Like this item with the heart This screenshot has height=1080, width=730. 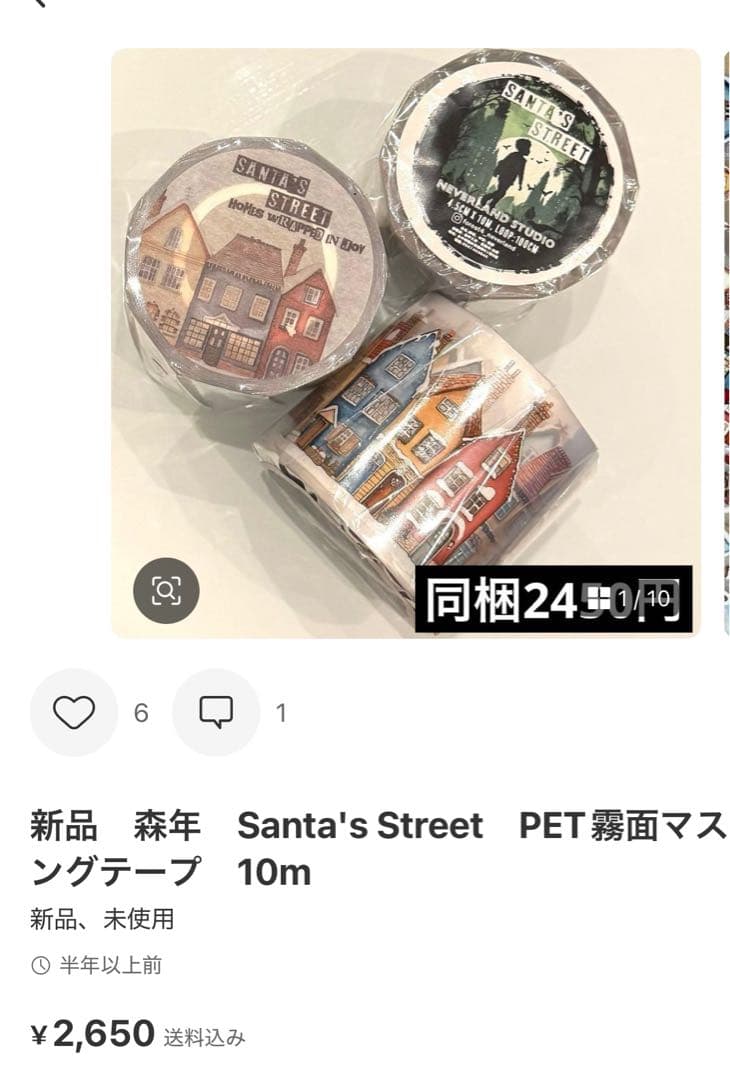(73, 712)
